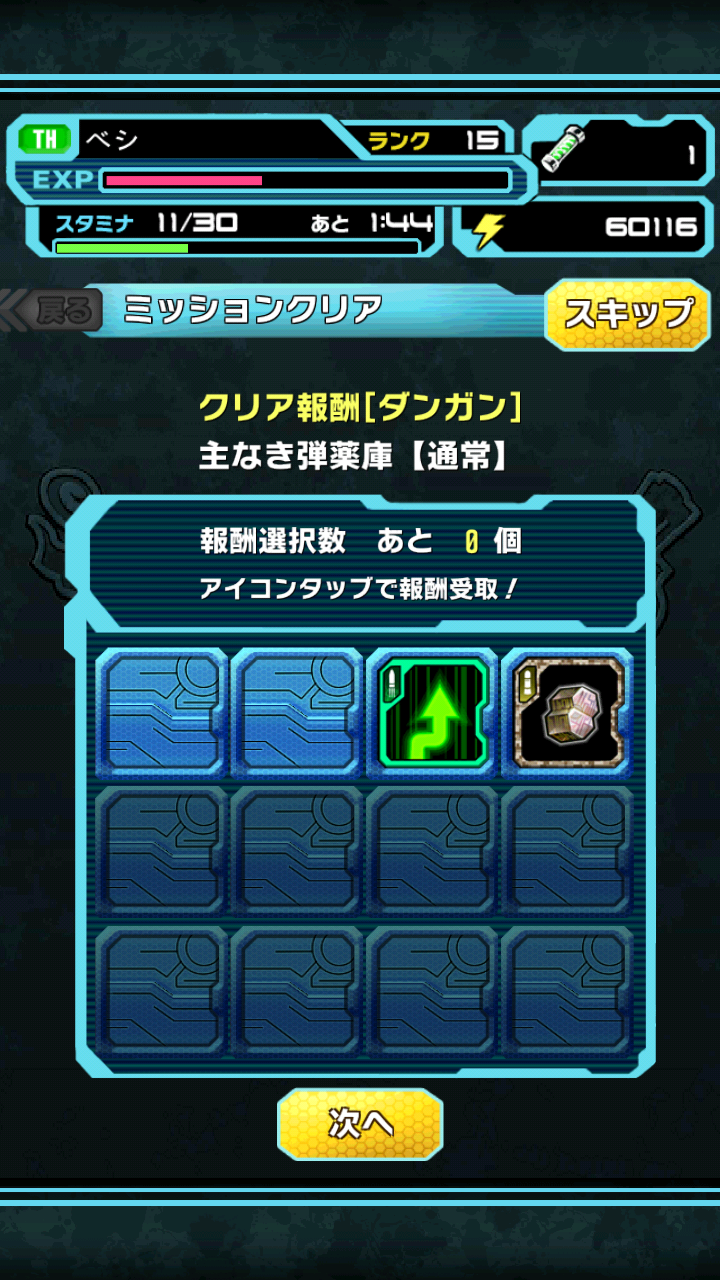This screenshot has height=1280, width=720.
Task: Open the green arrow reward card
Action: coord(432,712)
